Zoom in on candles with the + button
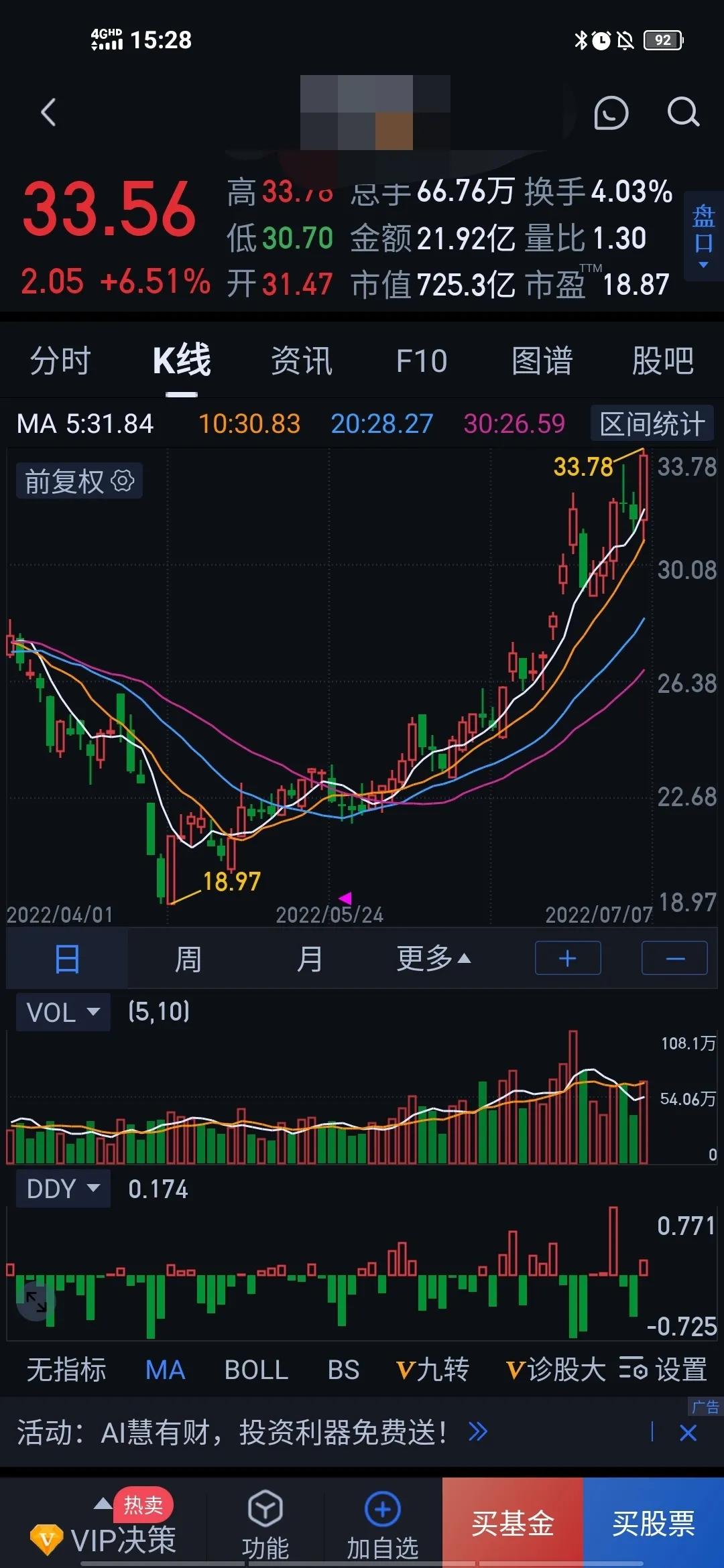This screenshot has width=724, height=1568. tap(567, 958)
